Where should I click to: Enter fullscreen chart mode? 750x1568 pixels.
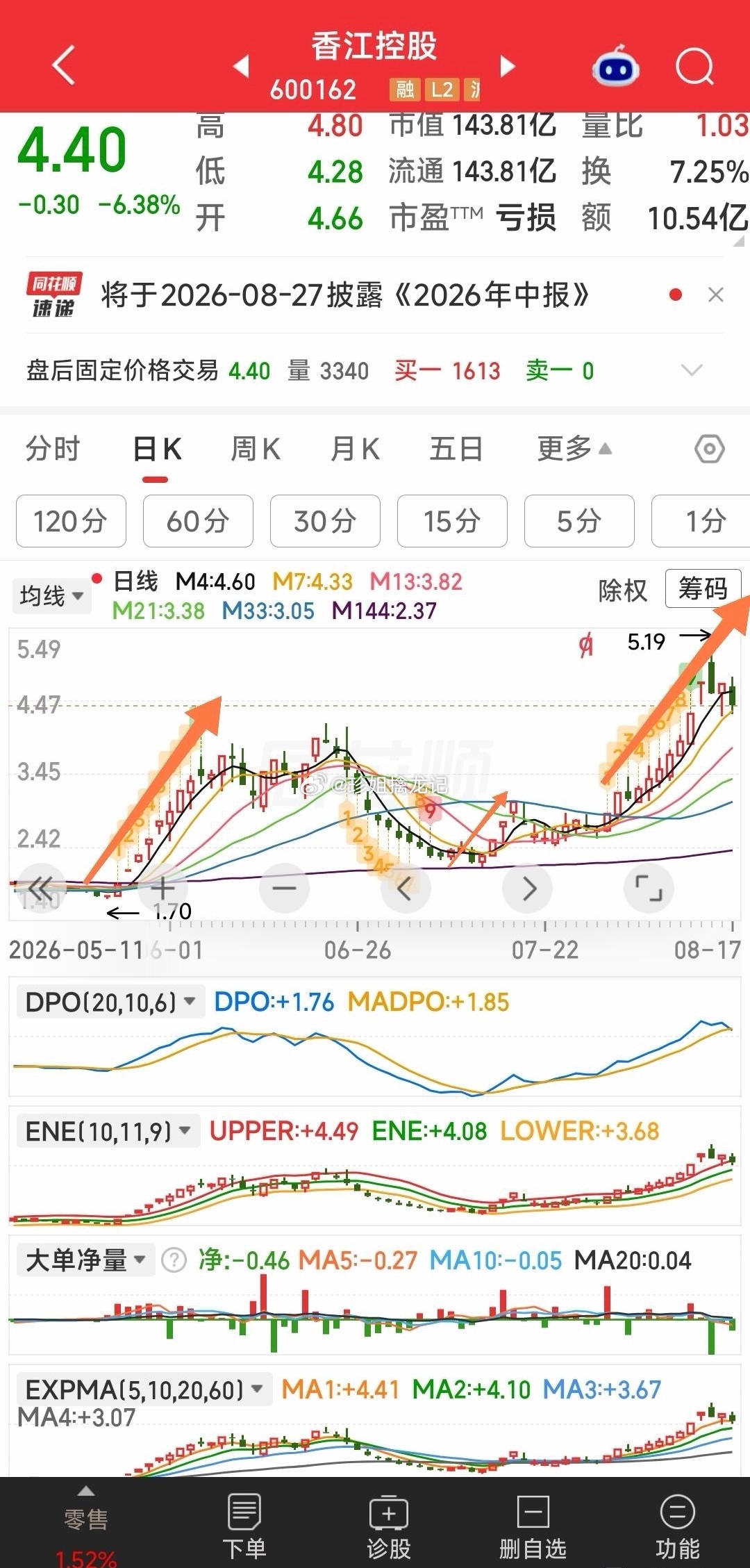(649, 888)
